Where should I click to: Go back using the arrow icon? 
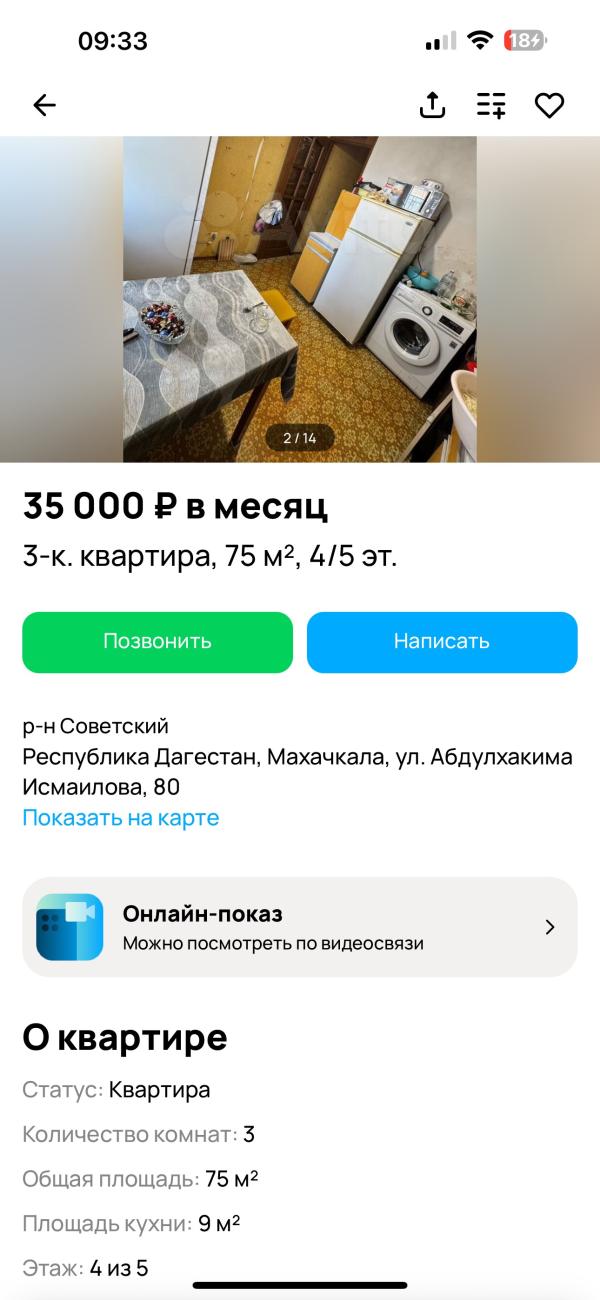pyautogui.click(x=44, y=105)
